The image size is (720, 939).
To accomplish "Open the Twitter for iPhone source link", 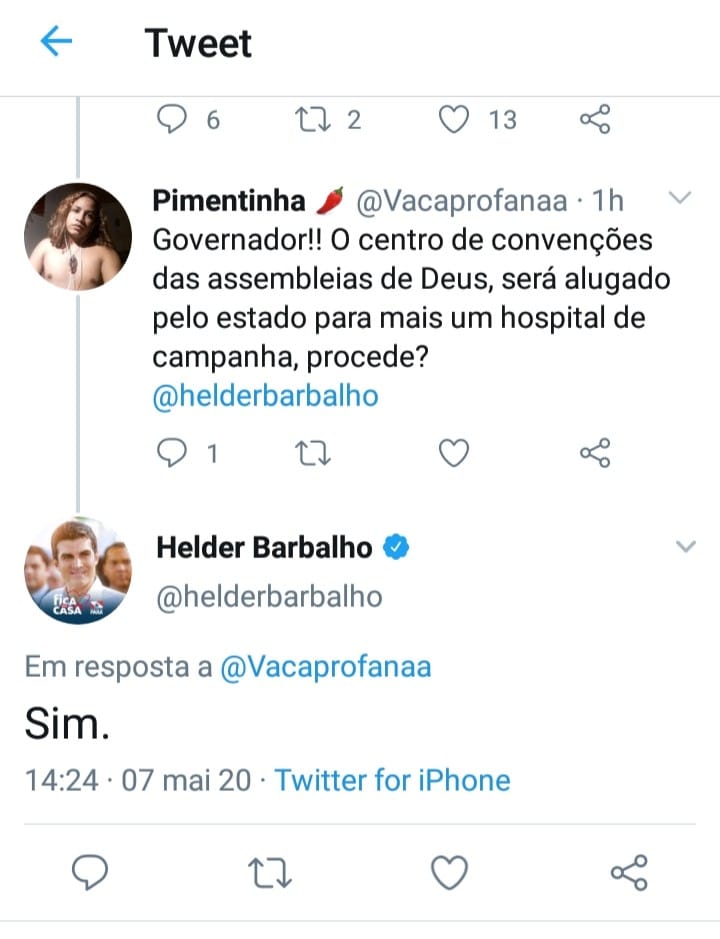I will pyautogui.click(x=392, y=780).
